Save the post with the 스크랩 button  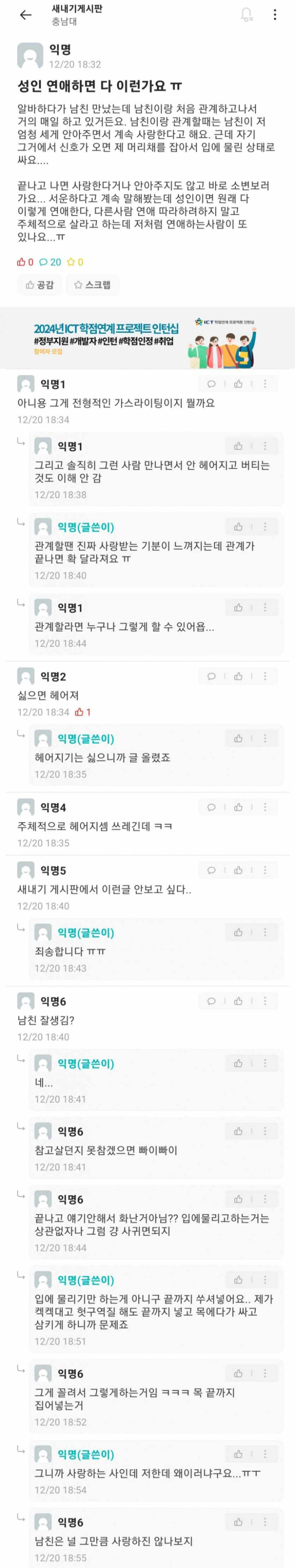coord(93,284)
